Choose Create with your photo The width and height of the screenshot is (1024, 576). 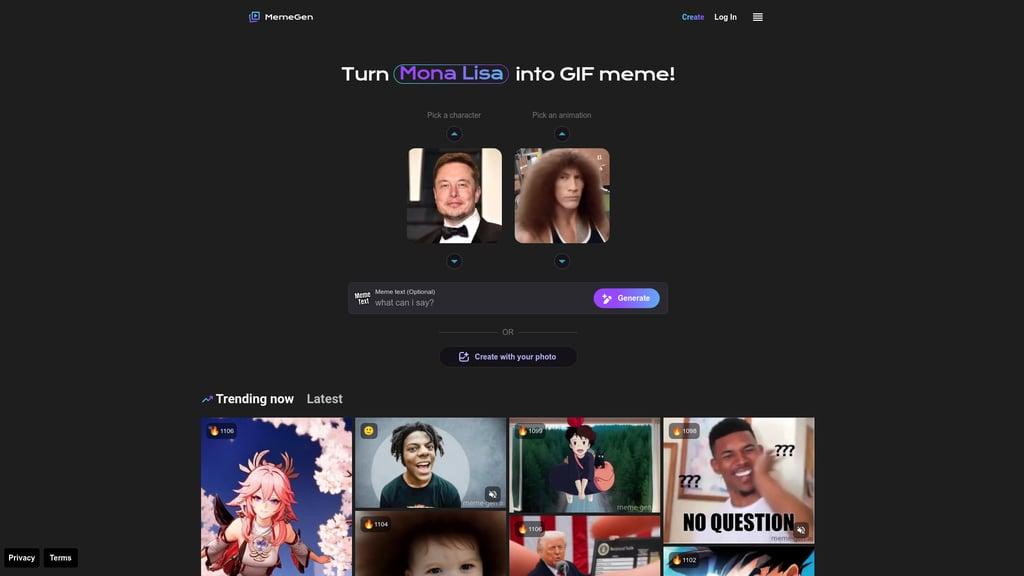(508, 356)
